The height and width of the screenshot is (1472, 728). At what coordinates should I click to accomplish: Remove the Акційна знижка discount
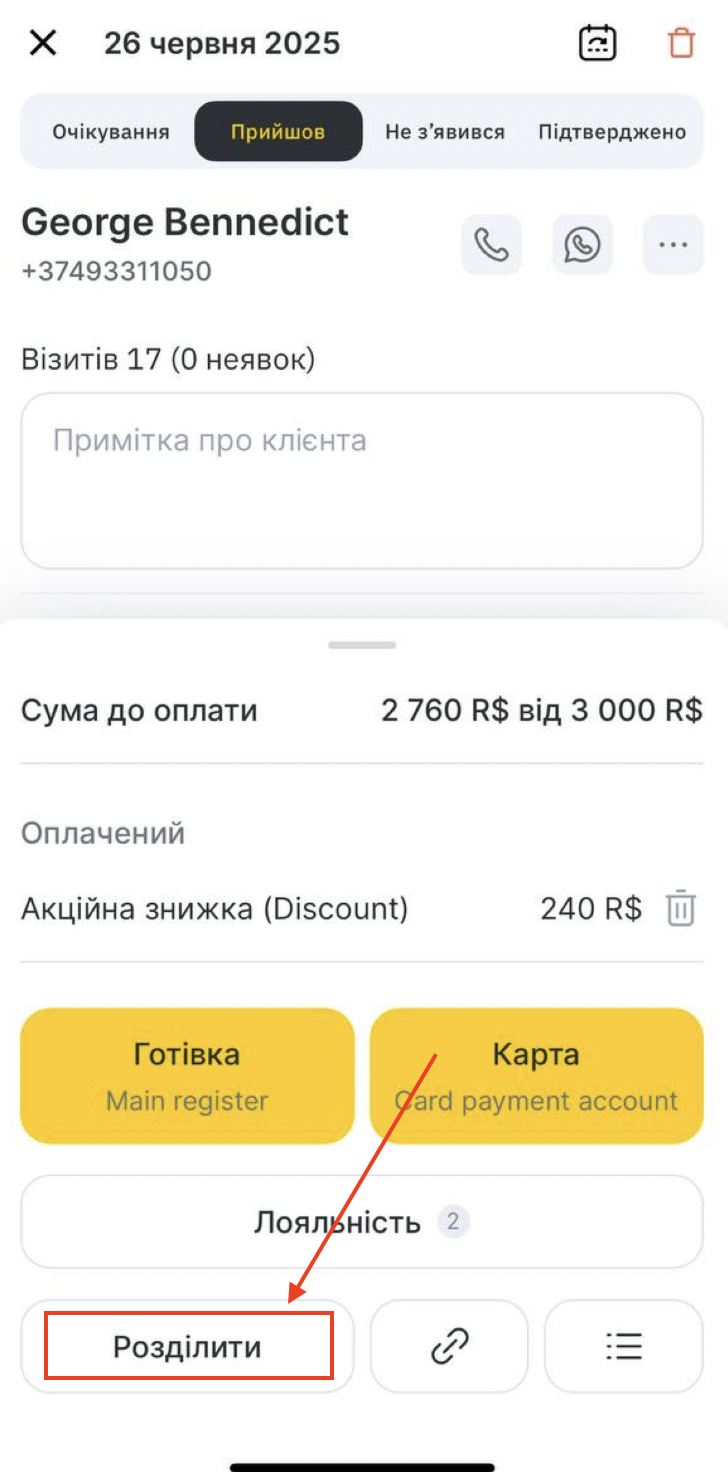point(681,908)
